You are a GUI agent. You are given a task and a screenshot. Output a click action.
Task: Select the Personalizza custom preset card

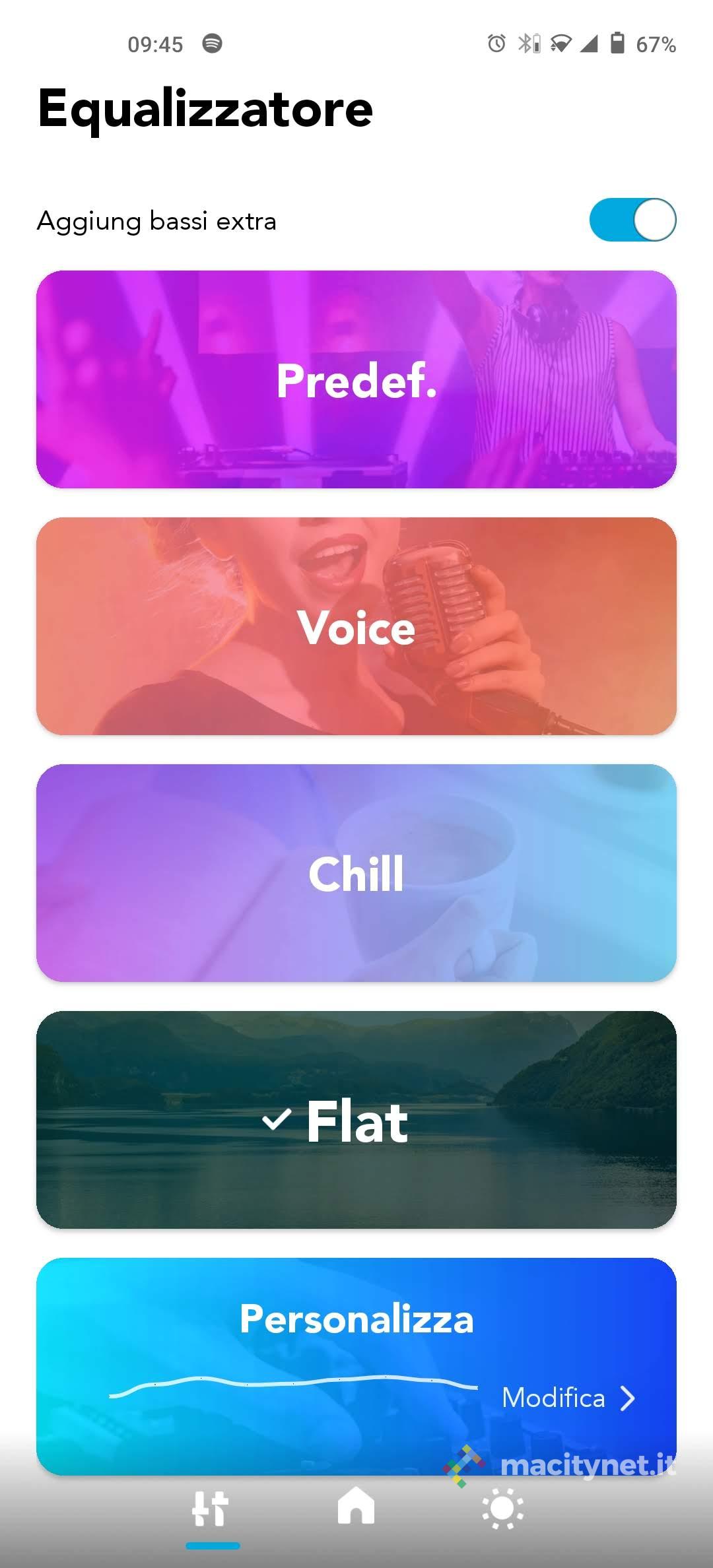point(356,1320)
